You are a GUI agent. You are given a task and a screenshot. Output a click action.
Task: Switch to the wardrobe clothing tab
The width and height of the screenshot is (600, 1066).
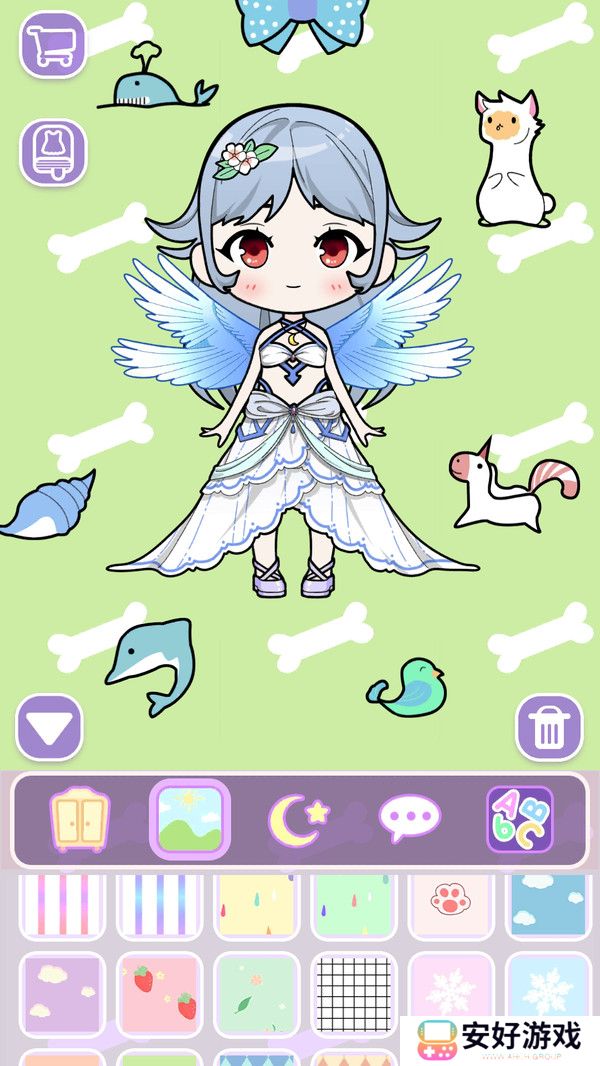pos(81,819)
